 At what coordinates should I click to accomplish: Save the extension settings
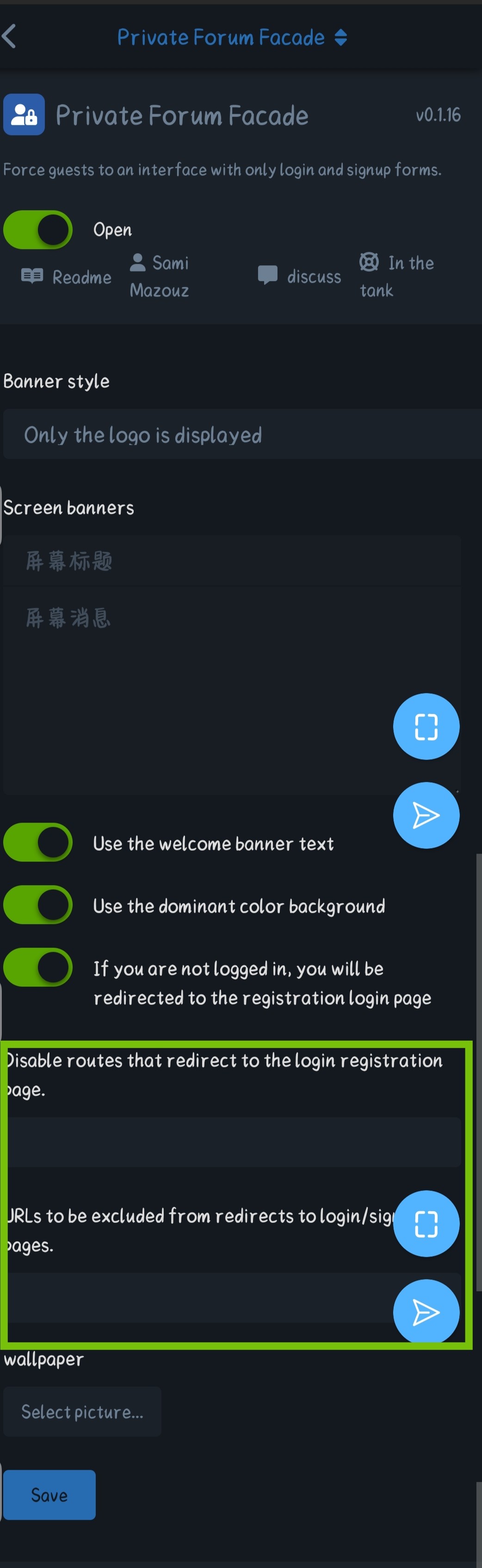49,1495
